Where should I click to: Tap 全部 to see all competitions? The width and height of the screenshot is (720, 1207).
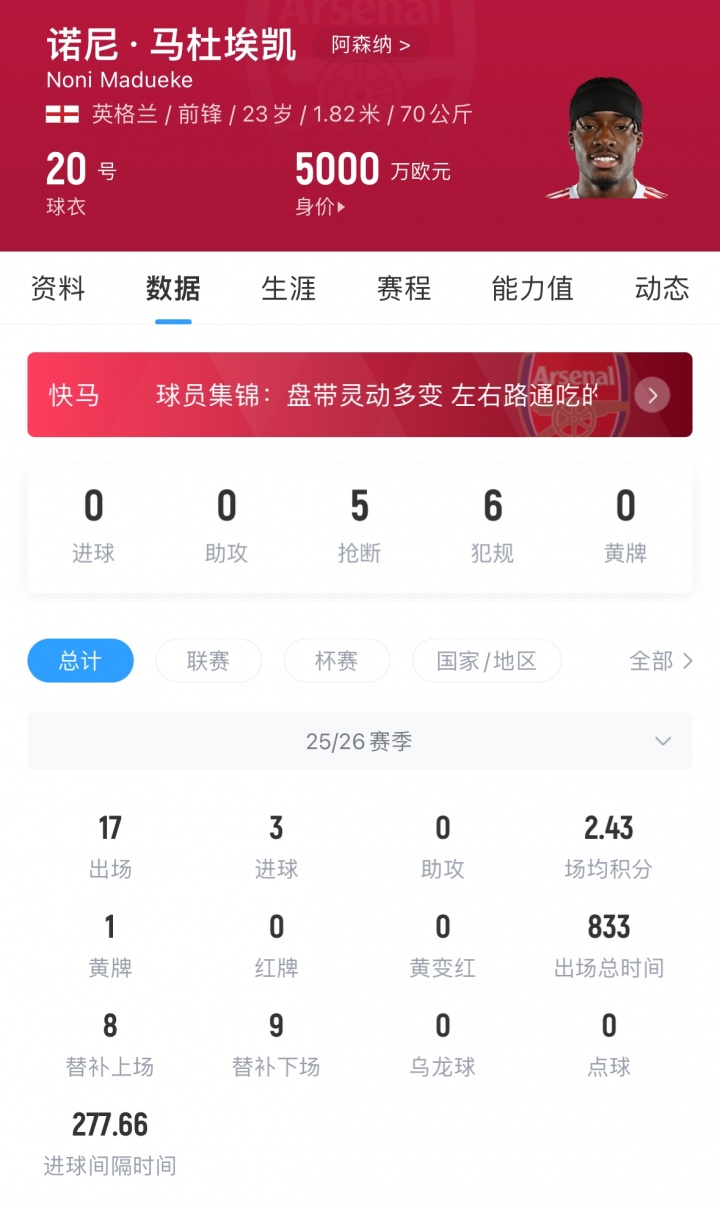(660, 660)
